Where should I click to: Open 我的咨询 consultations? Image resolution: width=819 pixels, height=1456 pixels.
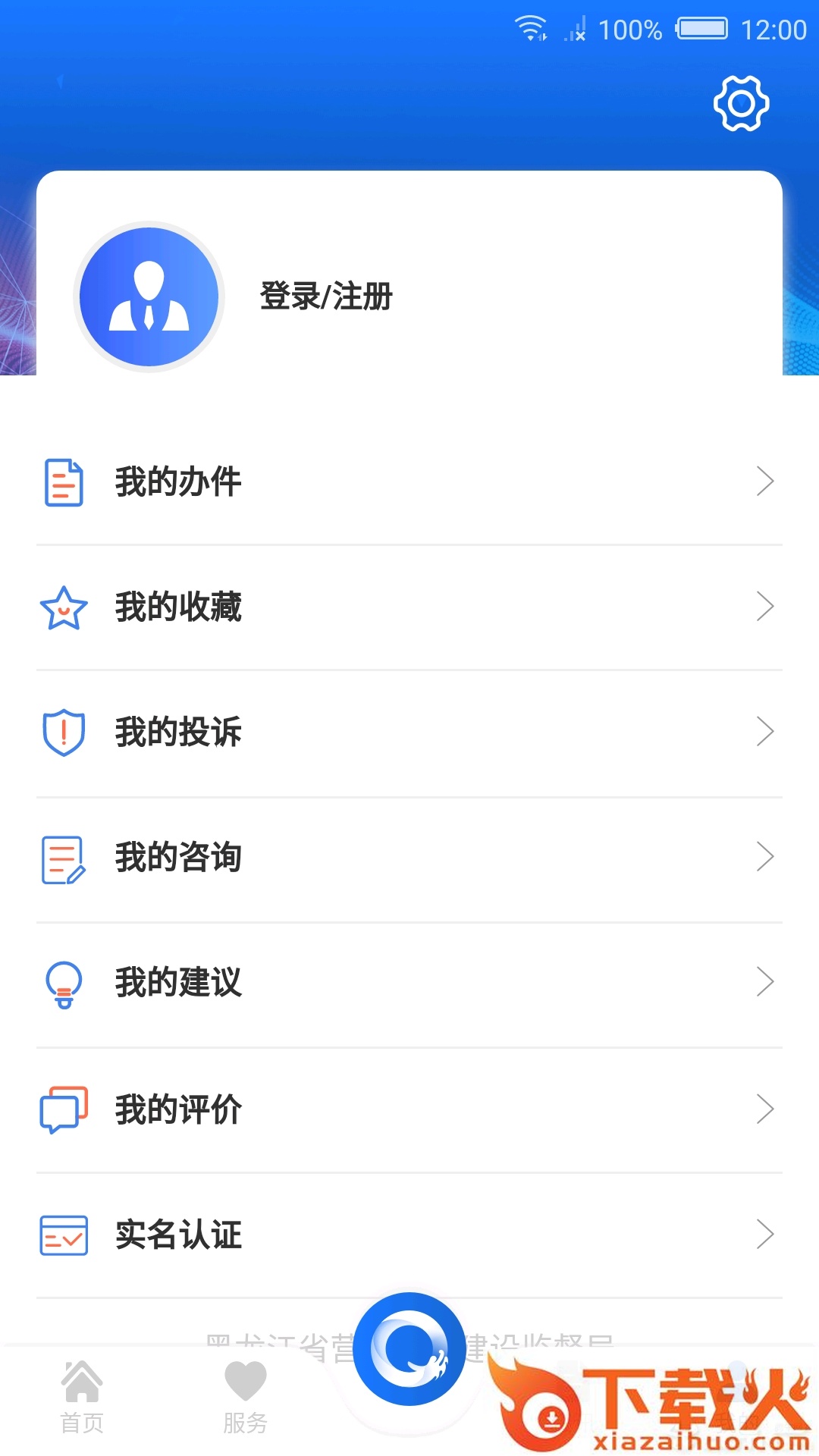409,858
